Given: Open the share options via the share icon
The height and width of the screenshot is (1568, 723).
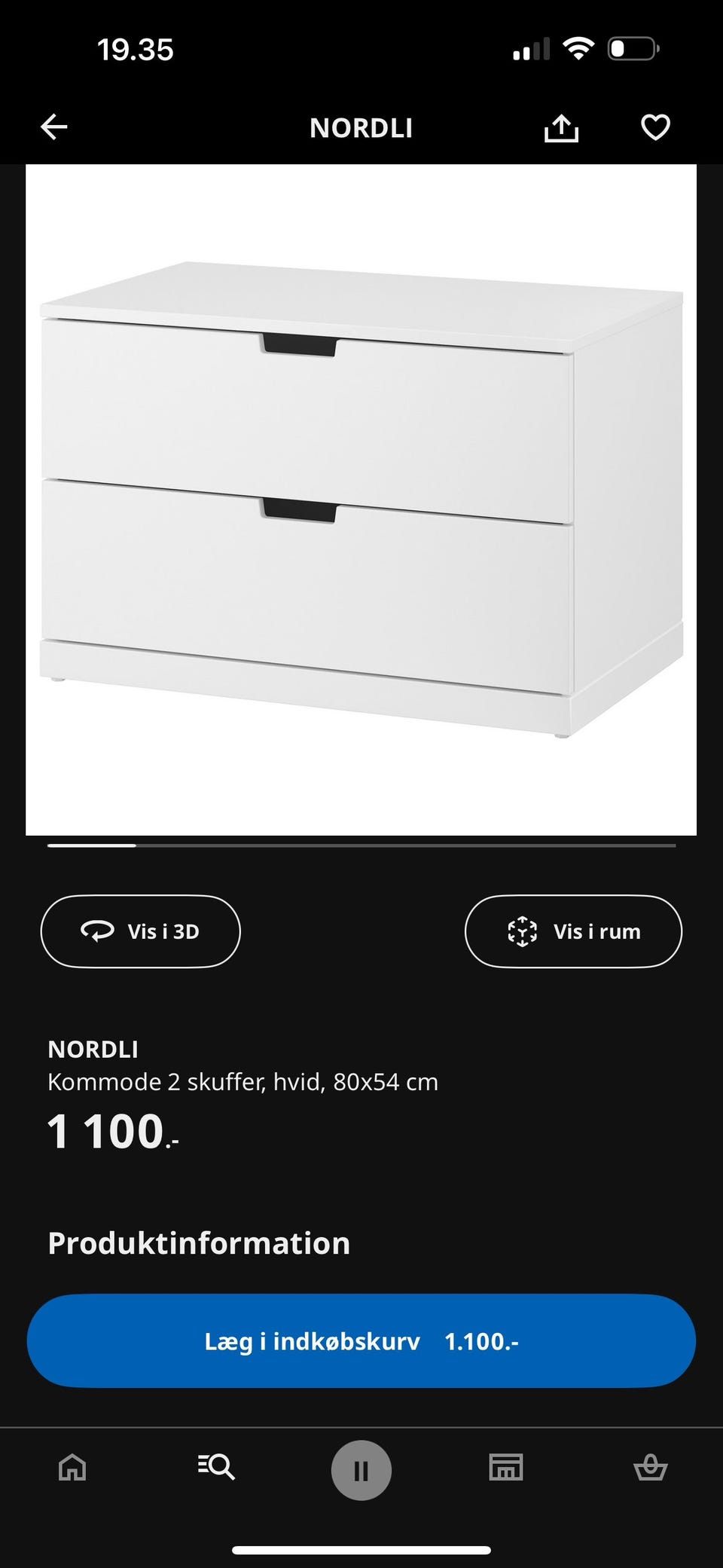Looking at the screenshot, I should point(561,127).
